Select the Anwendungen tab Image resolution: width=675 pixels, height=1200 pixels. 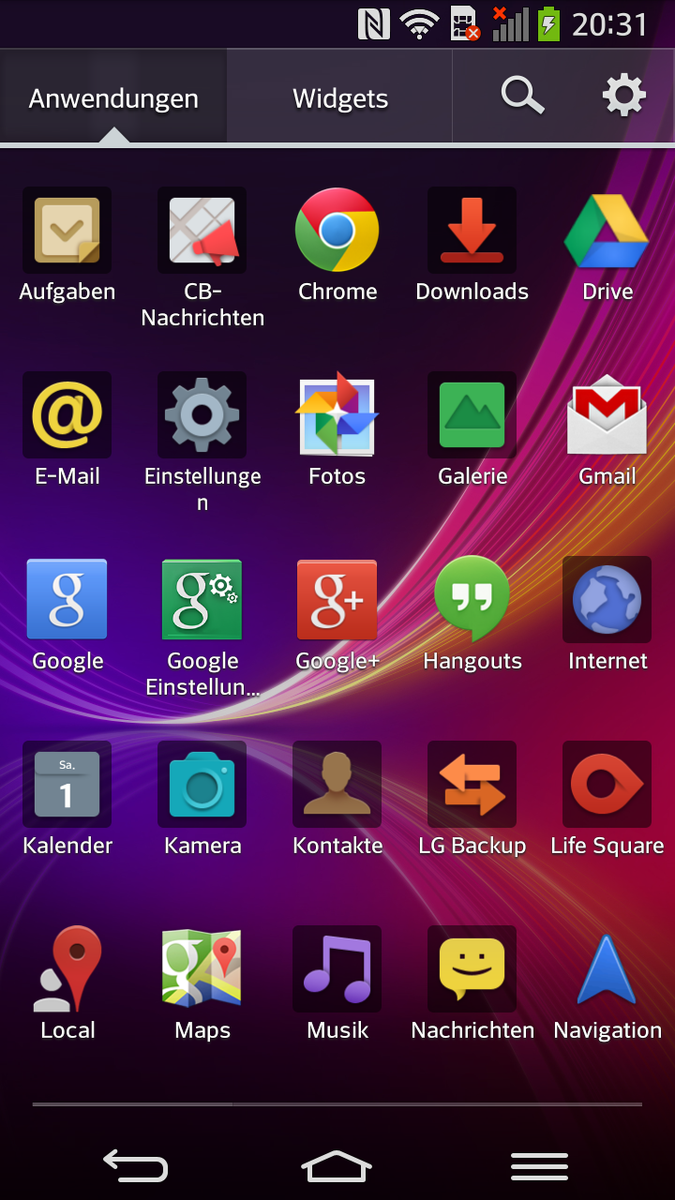113,98
